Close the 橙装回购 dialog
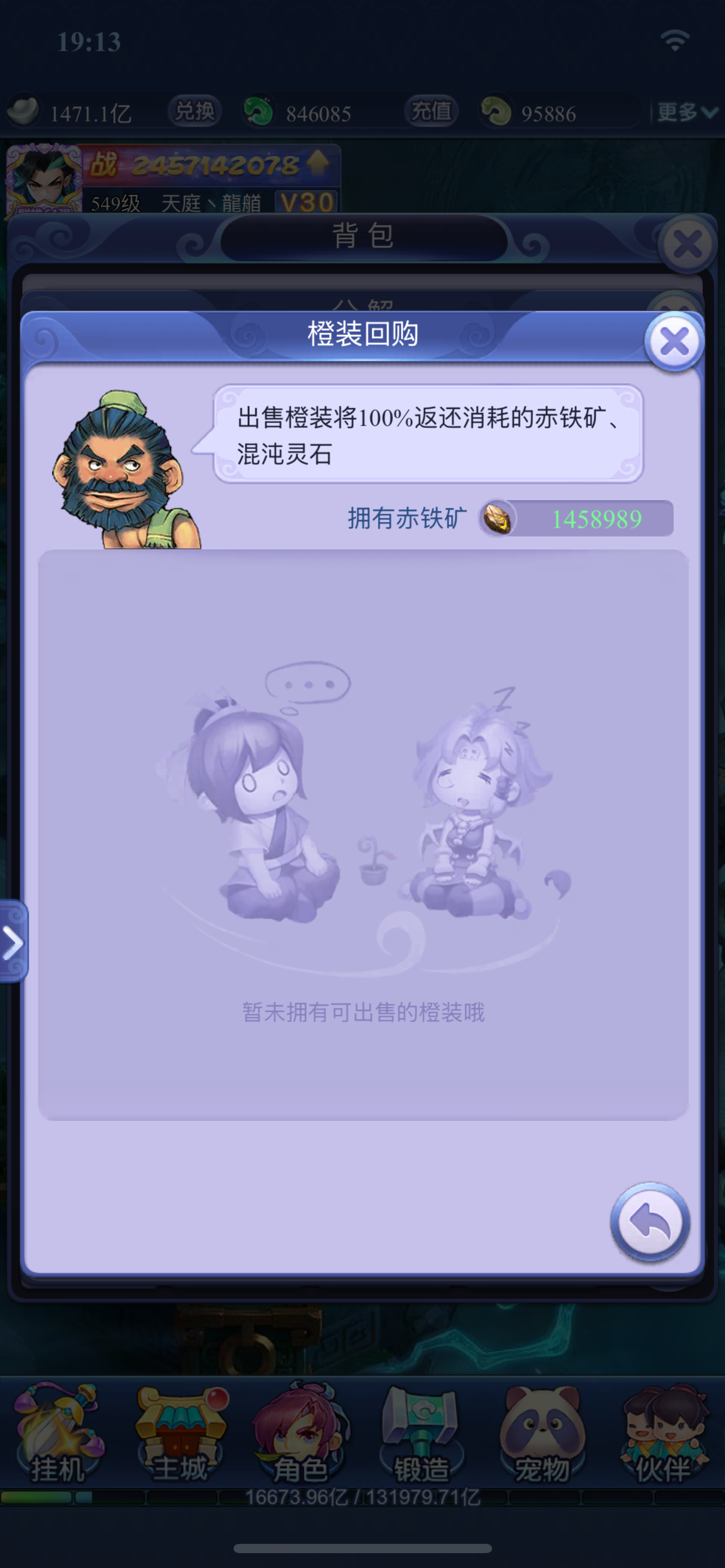Screen dimensions: 725x1568 click(x=674, y=341)
